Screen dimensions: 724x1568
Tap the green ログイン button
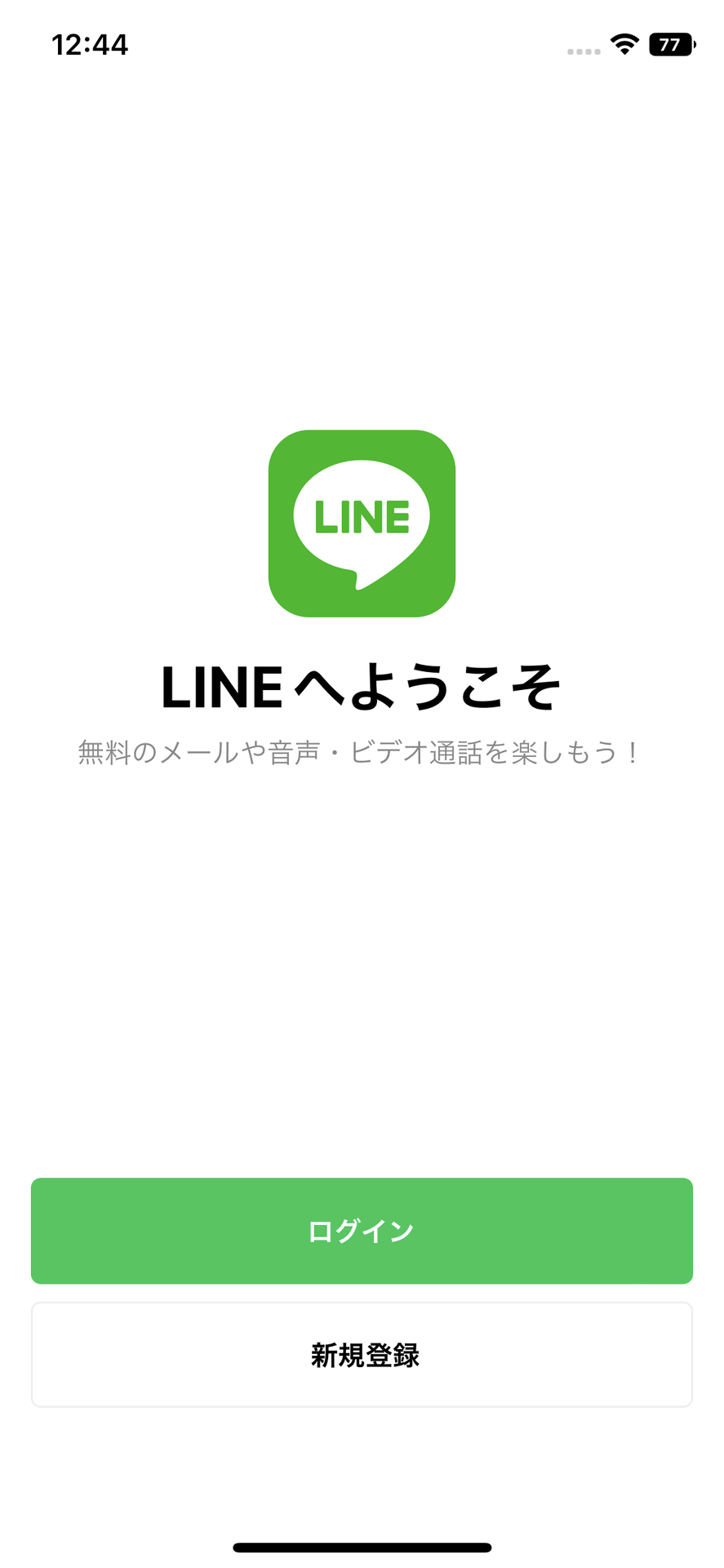click(362, 1230)
